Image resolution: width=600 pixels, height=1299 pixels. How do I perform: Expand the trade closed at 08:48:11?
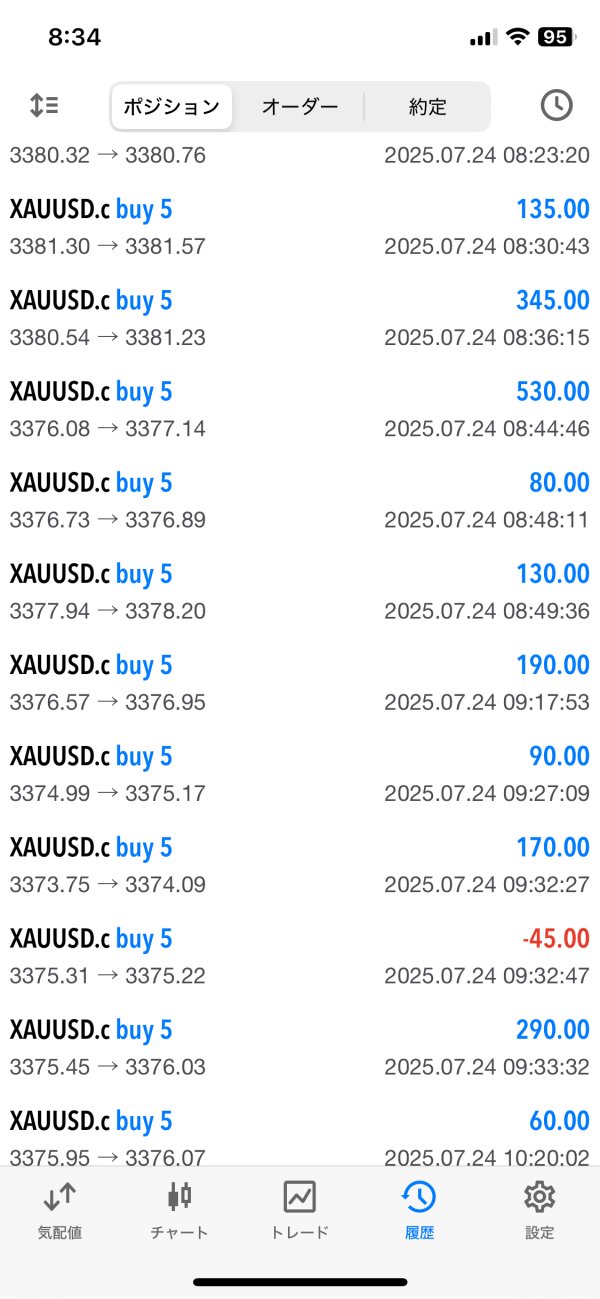[x=300, y=500]
